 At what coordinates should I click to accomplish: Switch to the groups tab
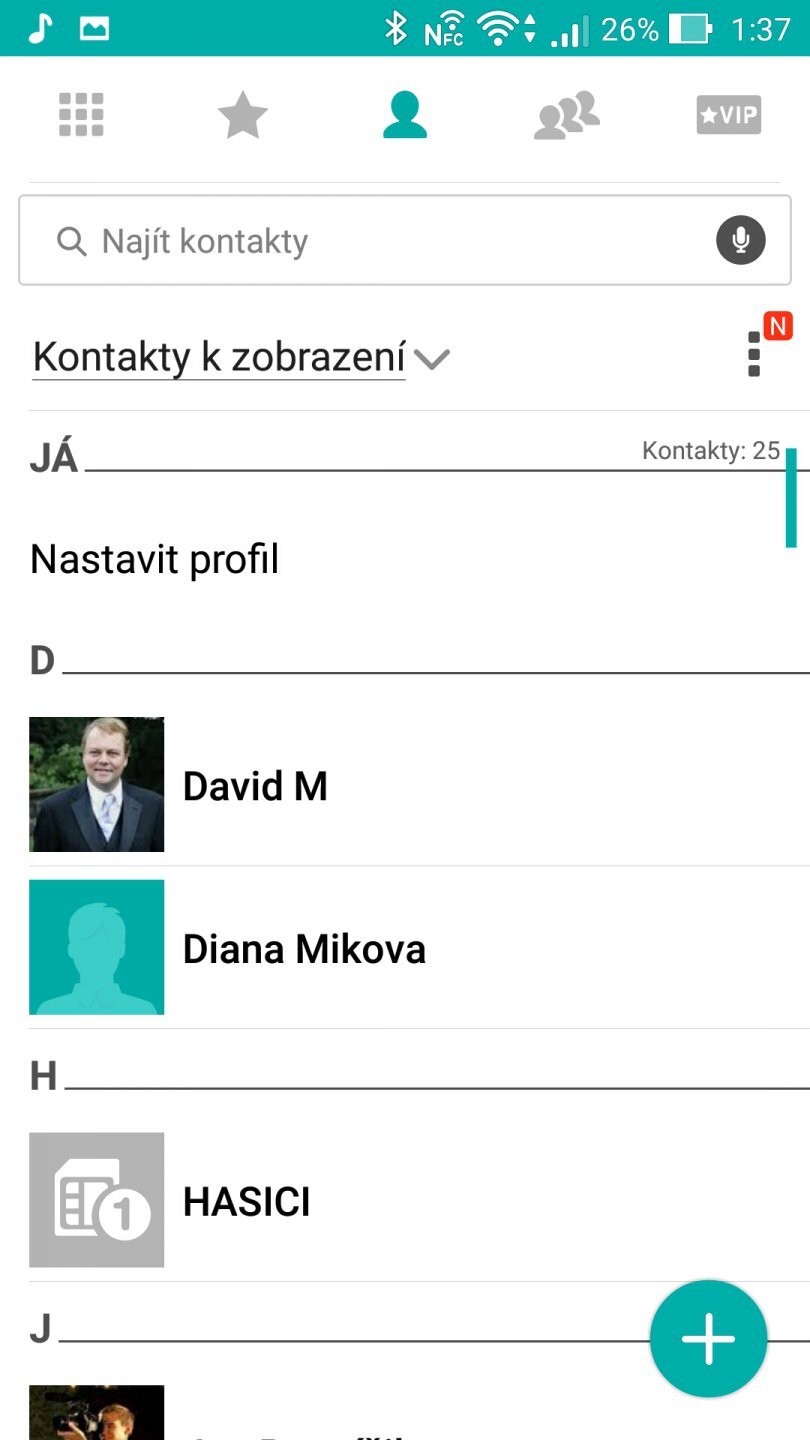tap(566, 115)
